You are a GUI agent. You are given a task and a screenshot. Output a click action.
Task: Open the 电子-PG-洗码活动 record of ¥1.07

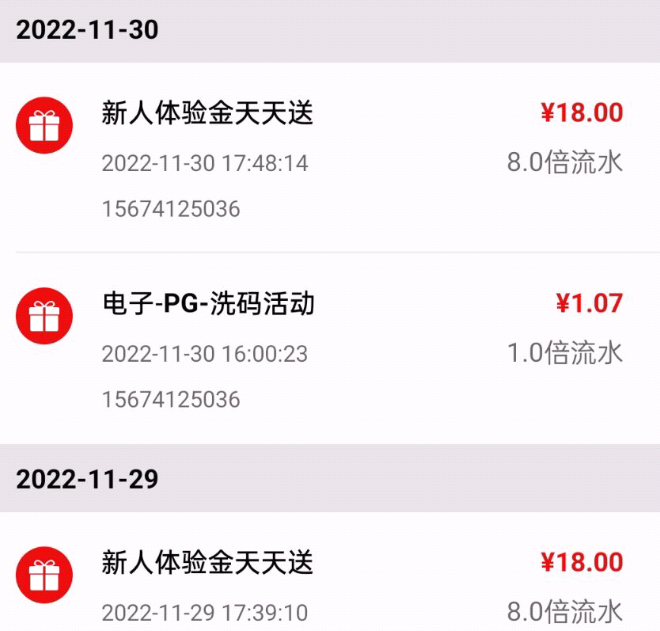coord(330,348)
